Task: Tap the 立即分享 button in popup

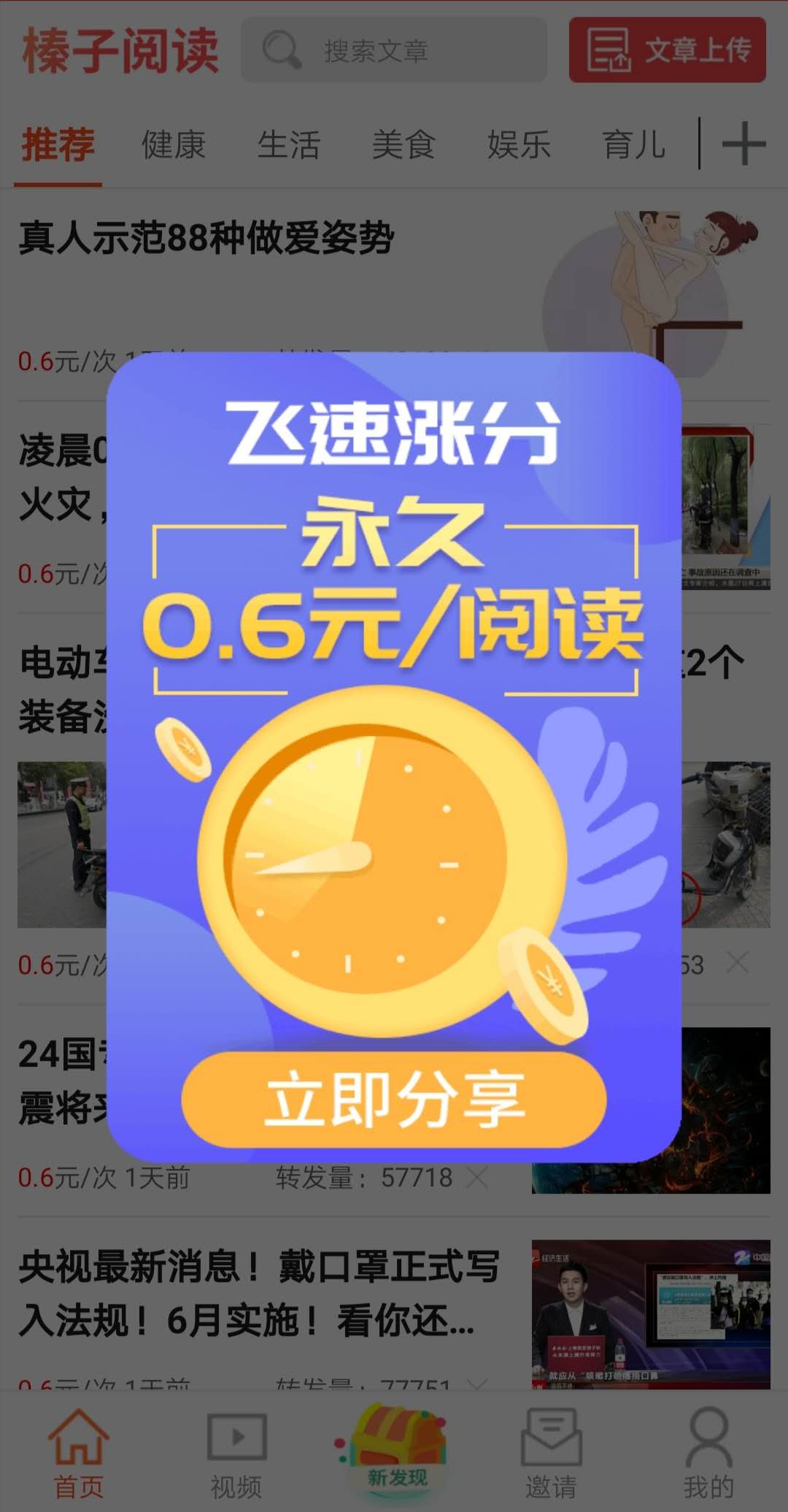Action: [x=394, y=1100]
